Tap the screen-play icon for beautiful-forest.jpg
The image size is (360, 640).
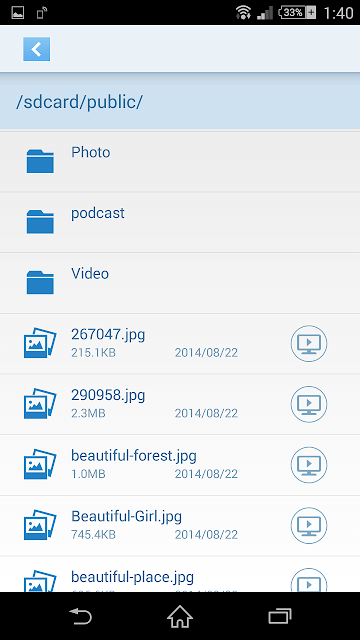[x=309, y=465]
